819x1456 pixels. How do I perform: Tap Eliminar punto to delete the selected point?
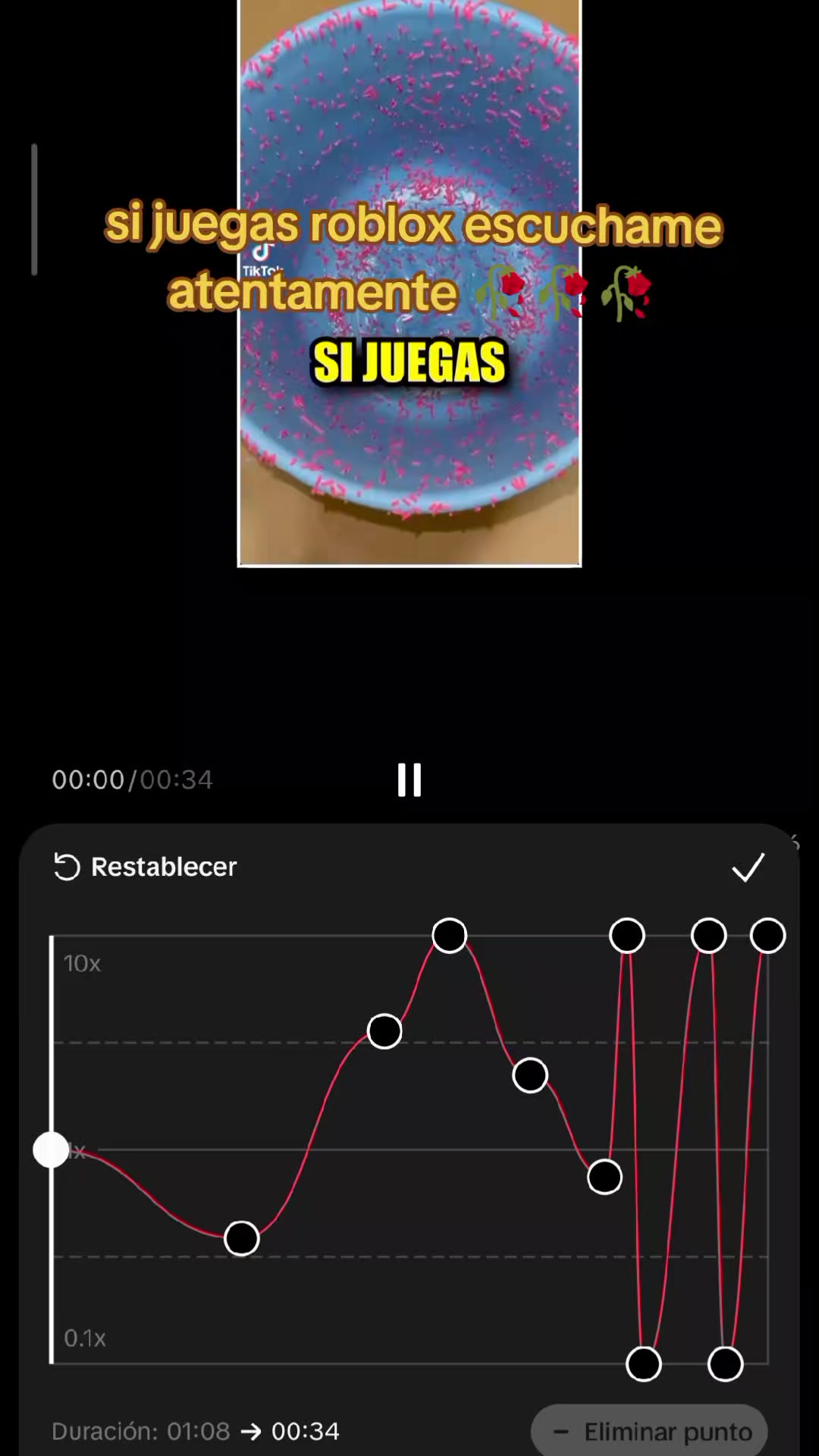(x=649, y=1432)
